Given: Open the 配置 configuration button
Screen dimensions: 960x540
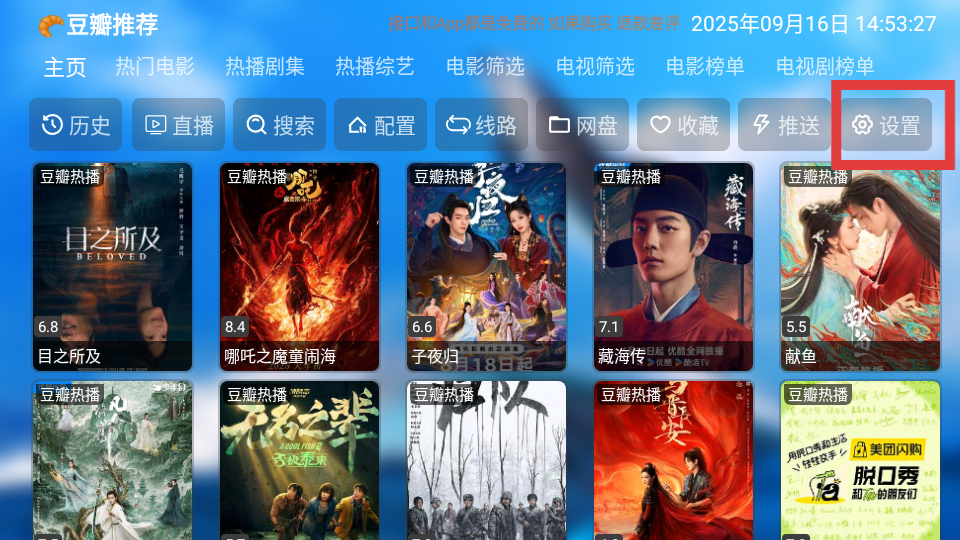Looking at the screenshot, I should tap(381, 125).
